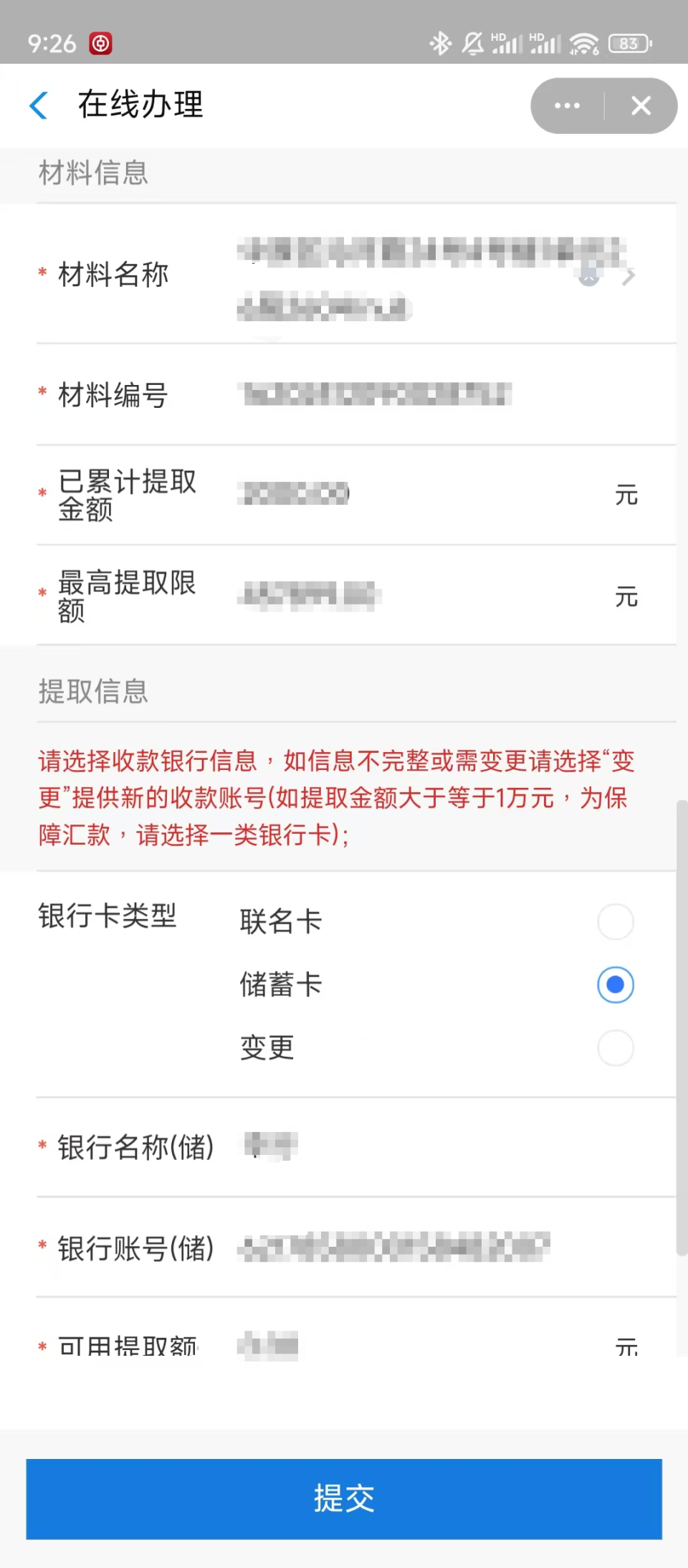Expand 材料名称 details via the right chevron
Viewport: 688px width, 1568px height.
coord(629,277)
